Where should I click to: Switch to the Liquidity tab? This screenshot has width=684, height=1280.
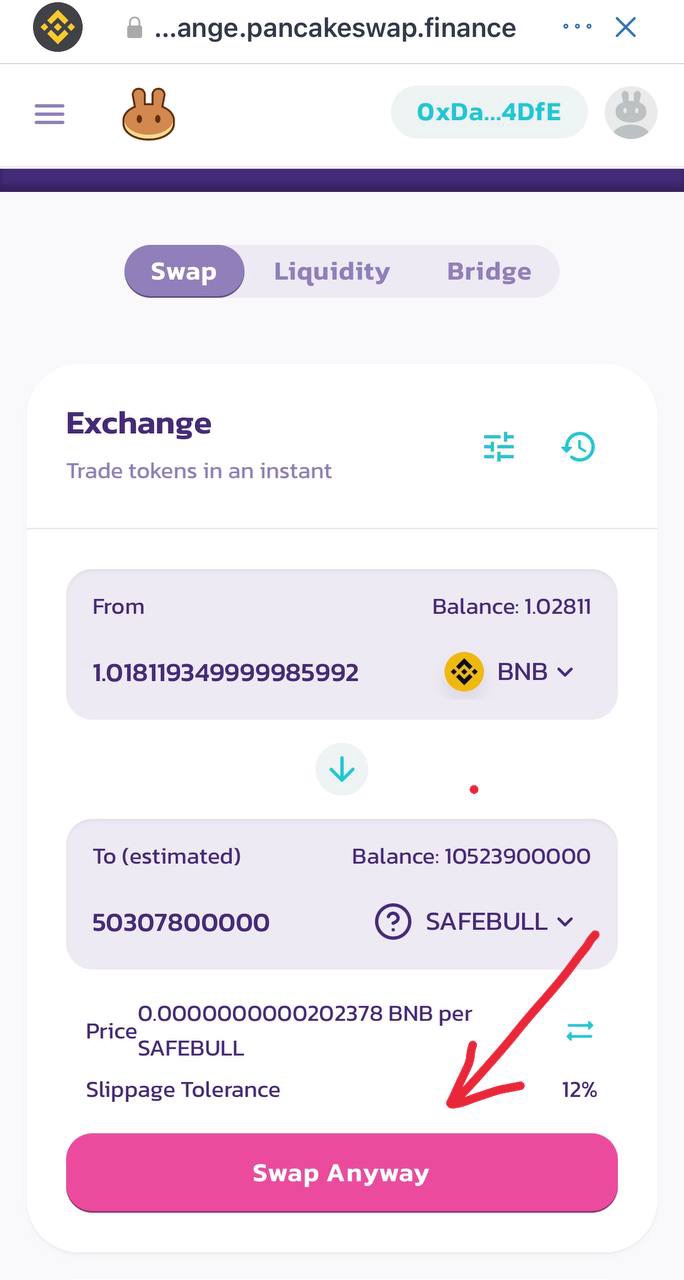(x=331, y=271)
